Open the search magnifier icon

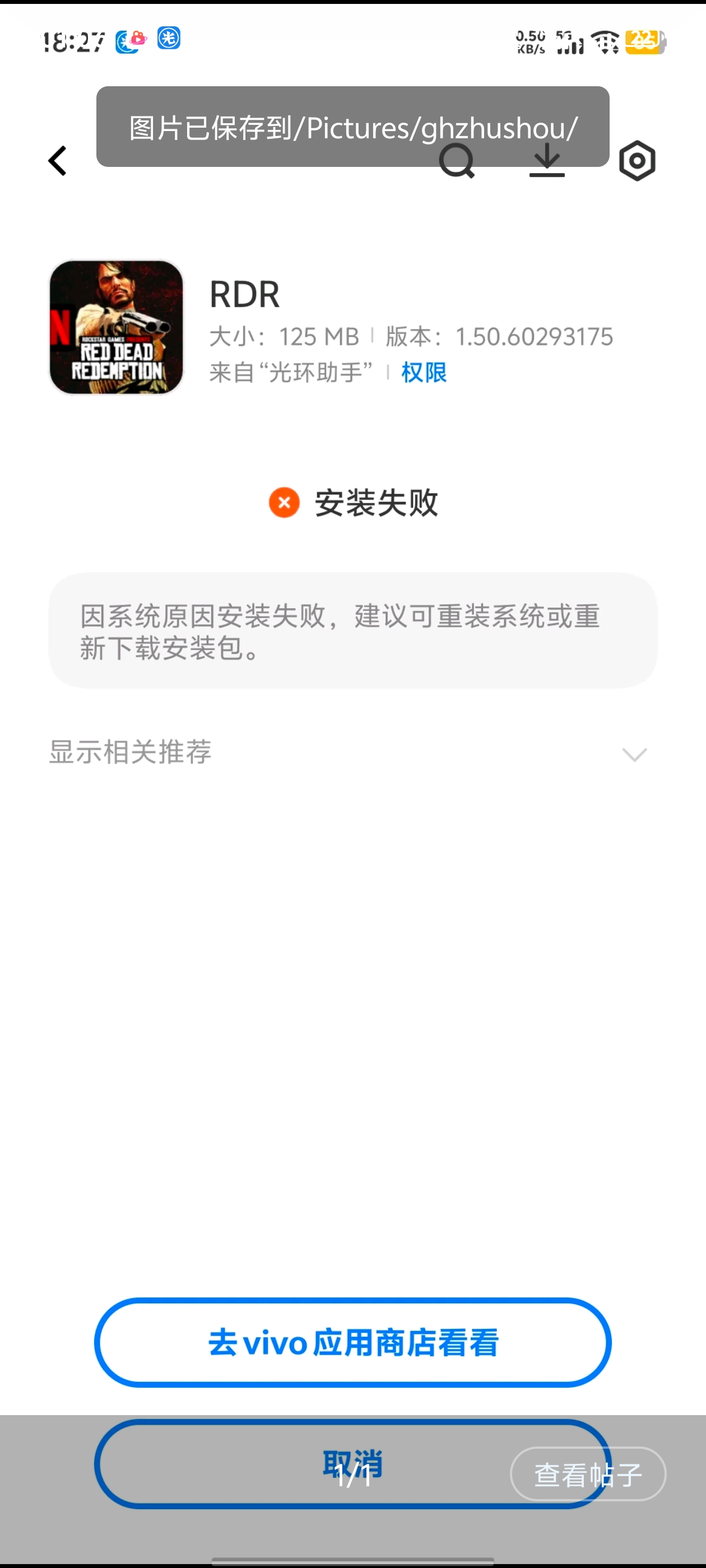456,161
